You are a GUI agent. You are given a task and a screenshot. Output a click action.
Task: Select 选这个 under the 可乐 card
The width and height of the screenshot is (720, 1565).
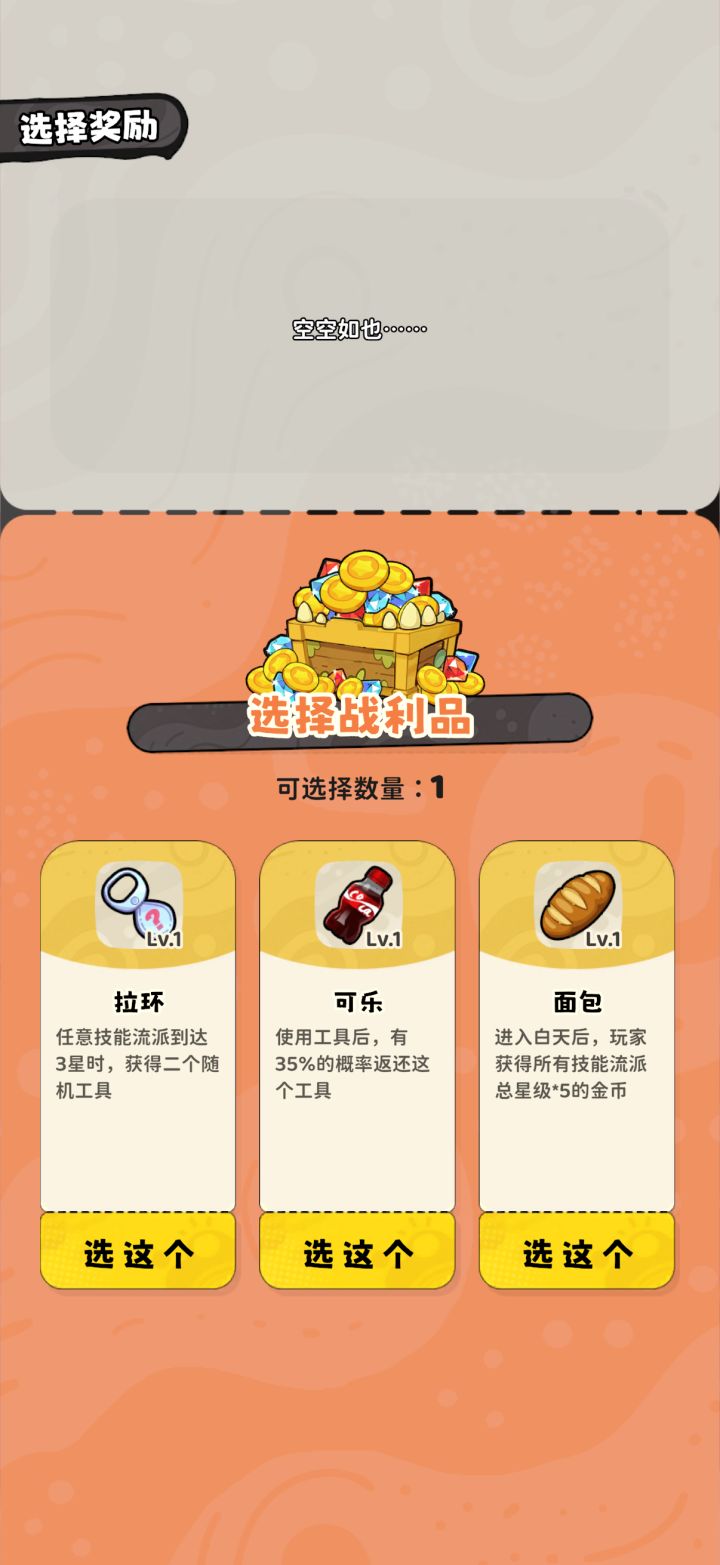pos(357,1251)
